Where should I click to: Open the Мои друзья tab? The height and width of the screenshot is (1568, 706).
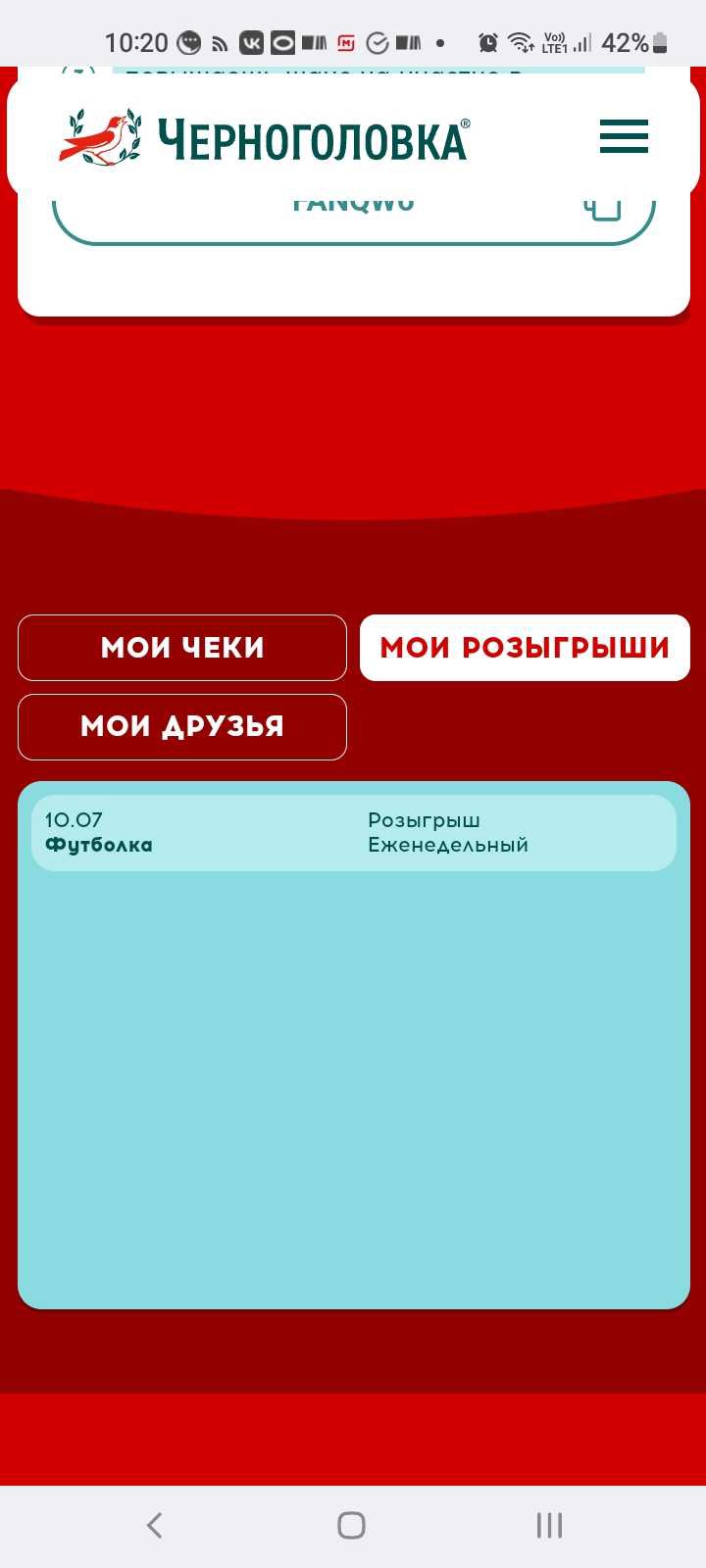tap(182, 727)
